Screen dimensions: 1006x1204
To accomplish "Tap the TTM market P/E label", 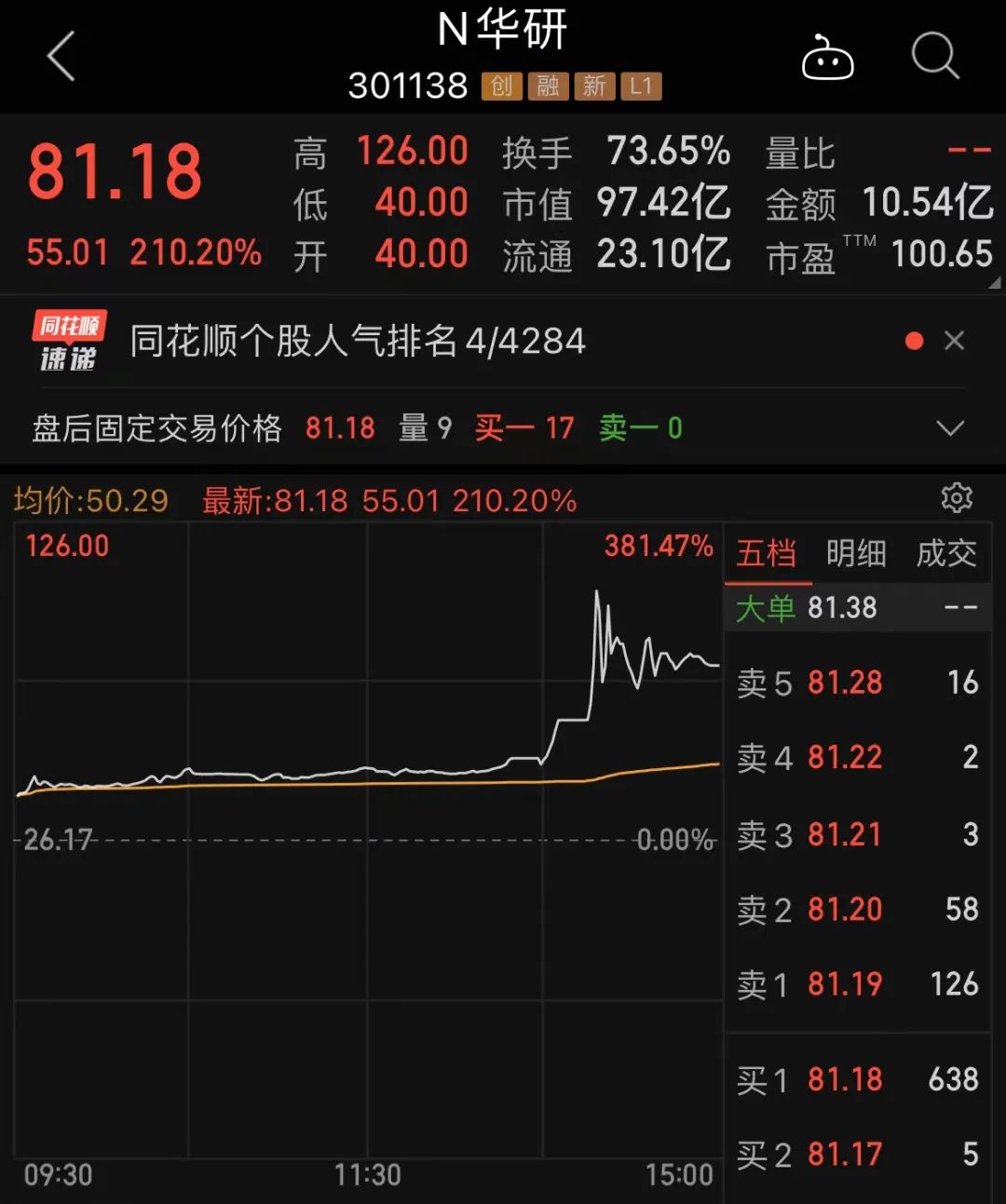I will (x=820, y=253).
